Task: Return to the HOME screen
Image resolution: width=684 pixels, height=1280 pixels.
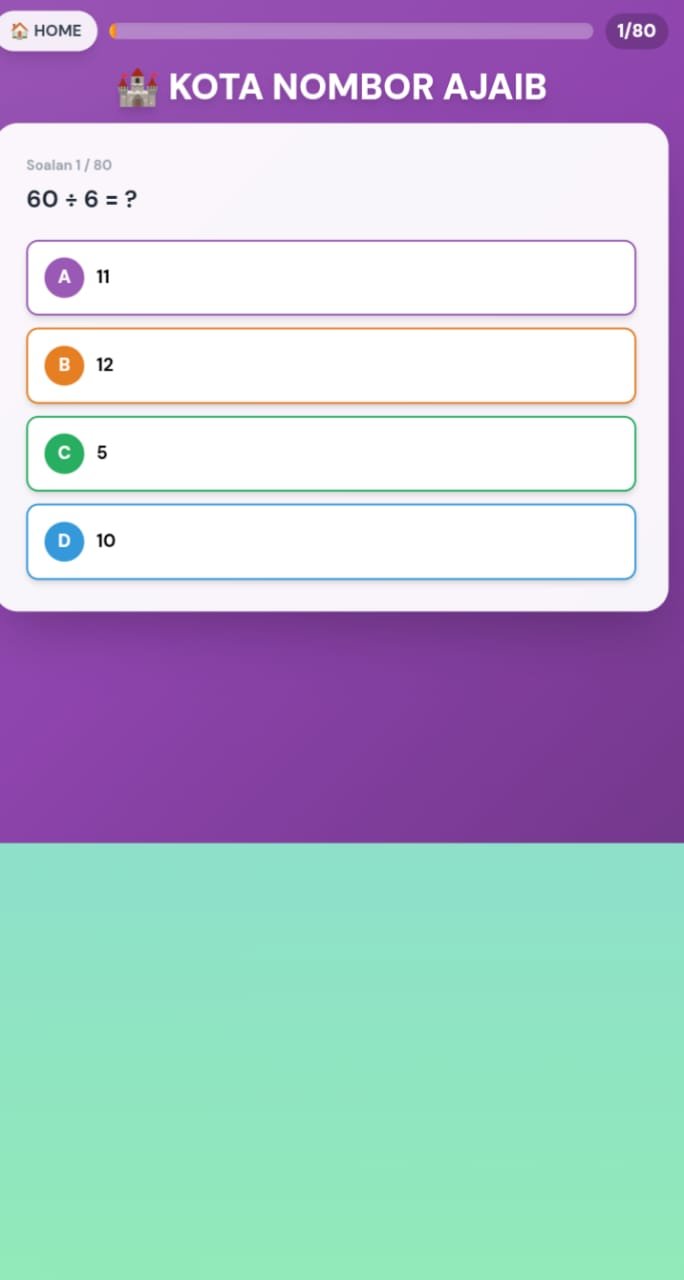Action: pyautogui.click(x=46, y=31)
